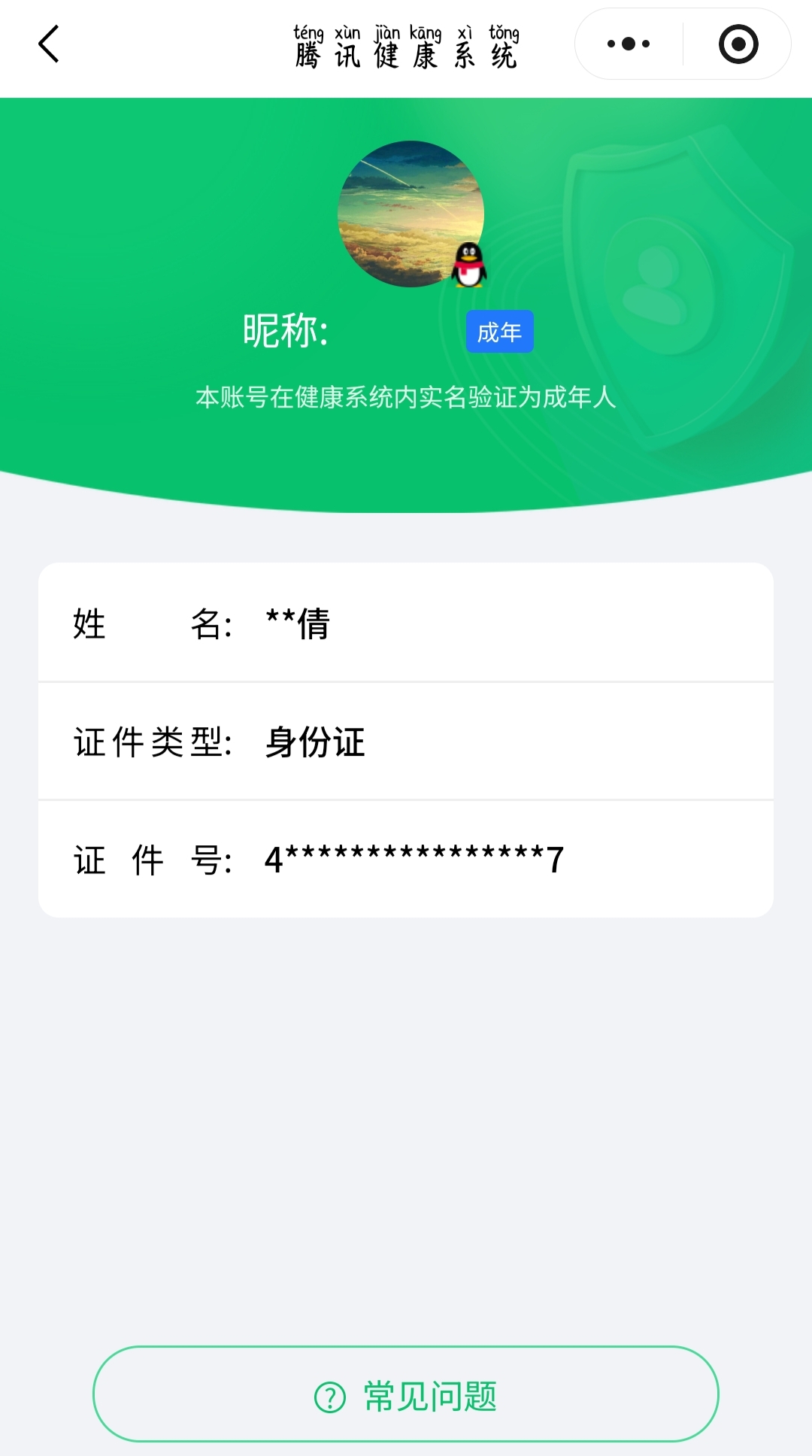Open the 常见问题 FAQ button
Image resolution: width=812 pixels, height=1456 pixels.
(x=406, y=1395)
